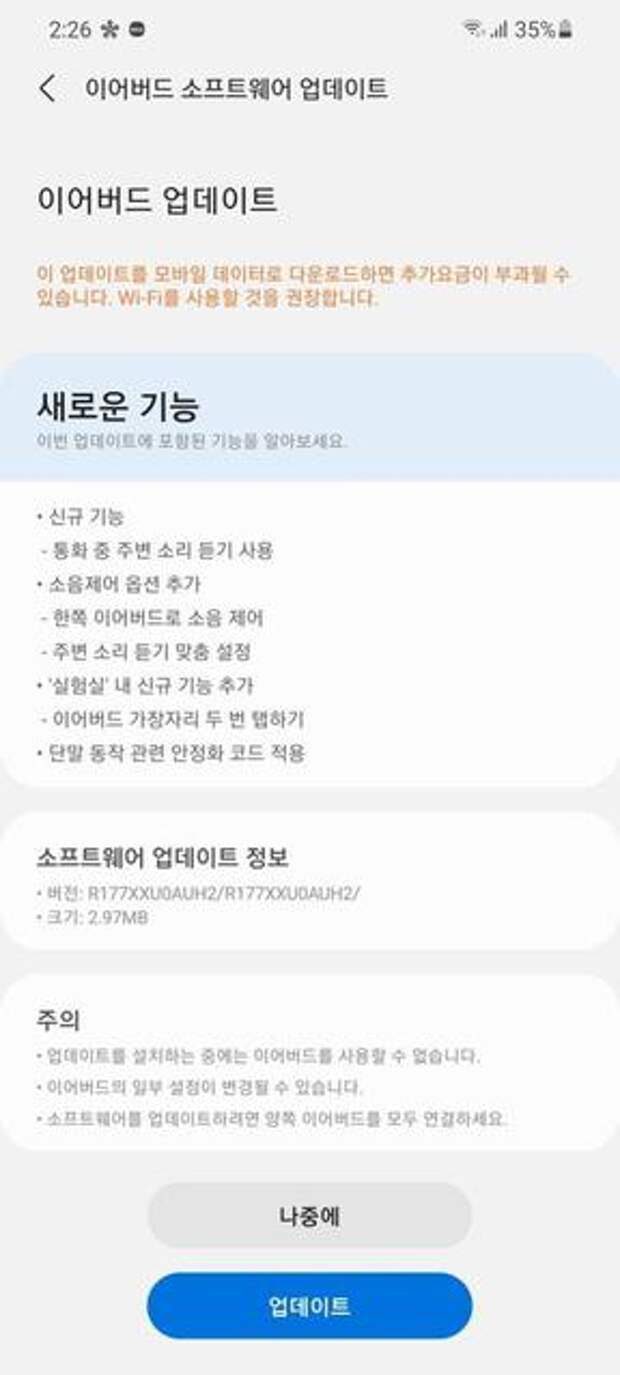The image size is (620, 1375).
Task: Start the earbuds update with 업데이트
Action: 309,1306
